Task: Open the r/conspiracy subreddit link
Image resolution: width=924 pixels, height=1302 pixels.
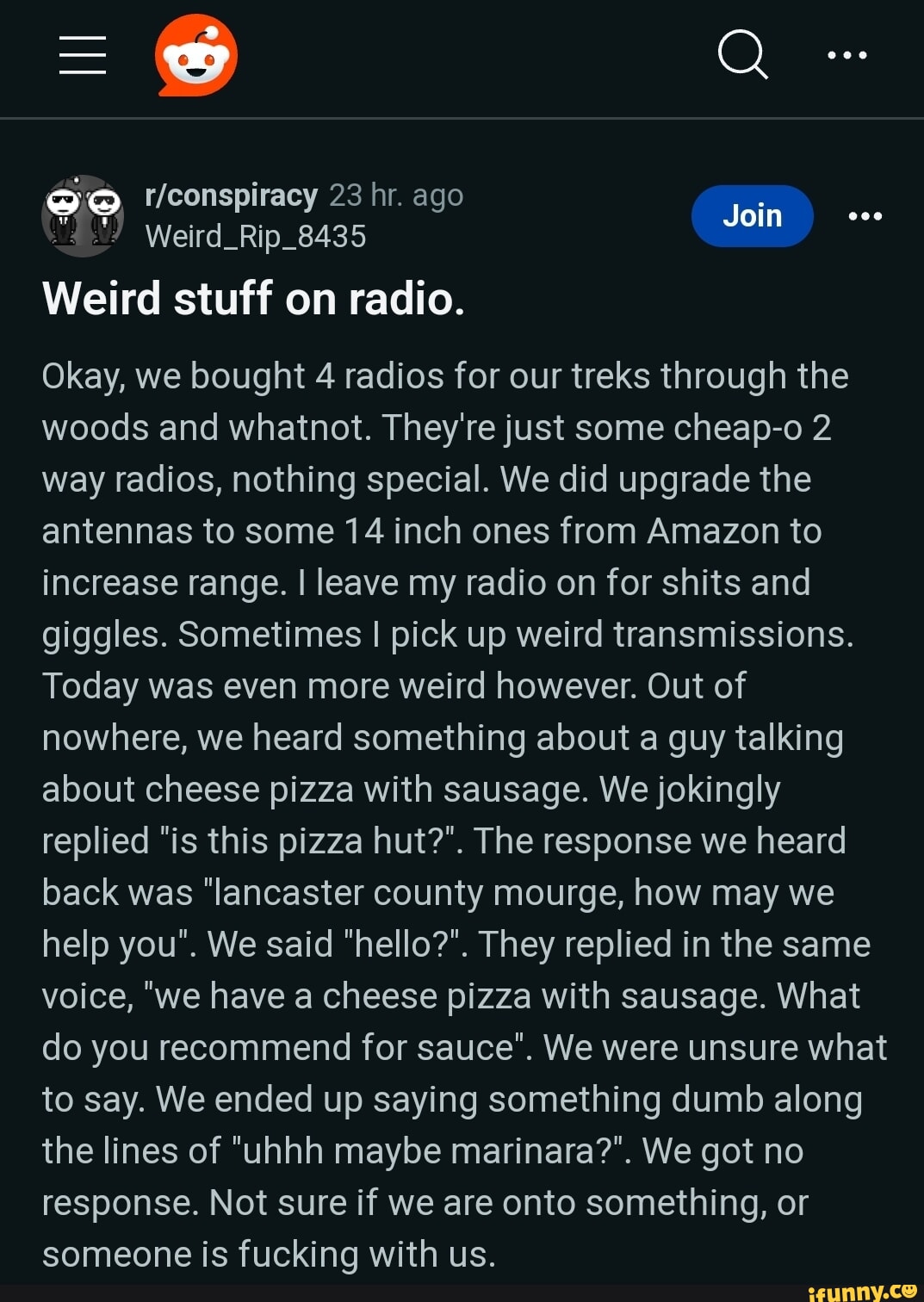Action: pos(232,195)
